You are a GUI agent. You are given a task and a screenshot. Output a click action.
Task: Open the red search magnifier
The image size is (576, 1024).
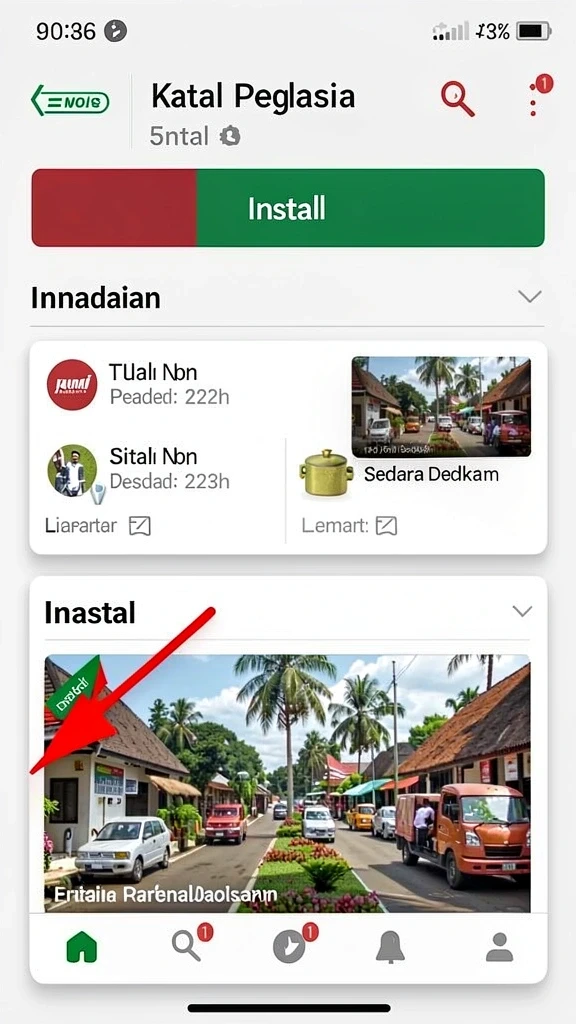point(457,99)
